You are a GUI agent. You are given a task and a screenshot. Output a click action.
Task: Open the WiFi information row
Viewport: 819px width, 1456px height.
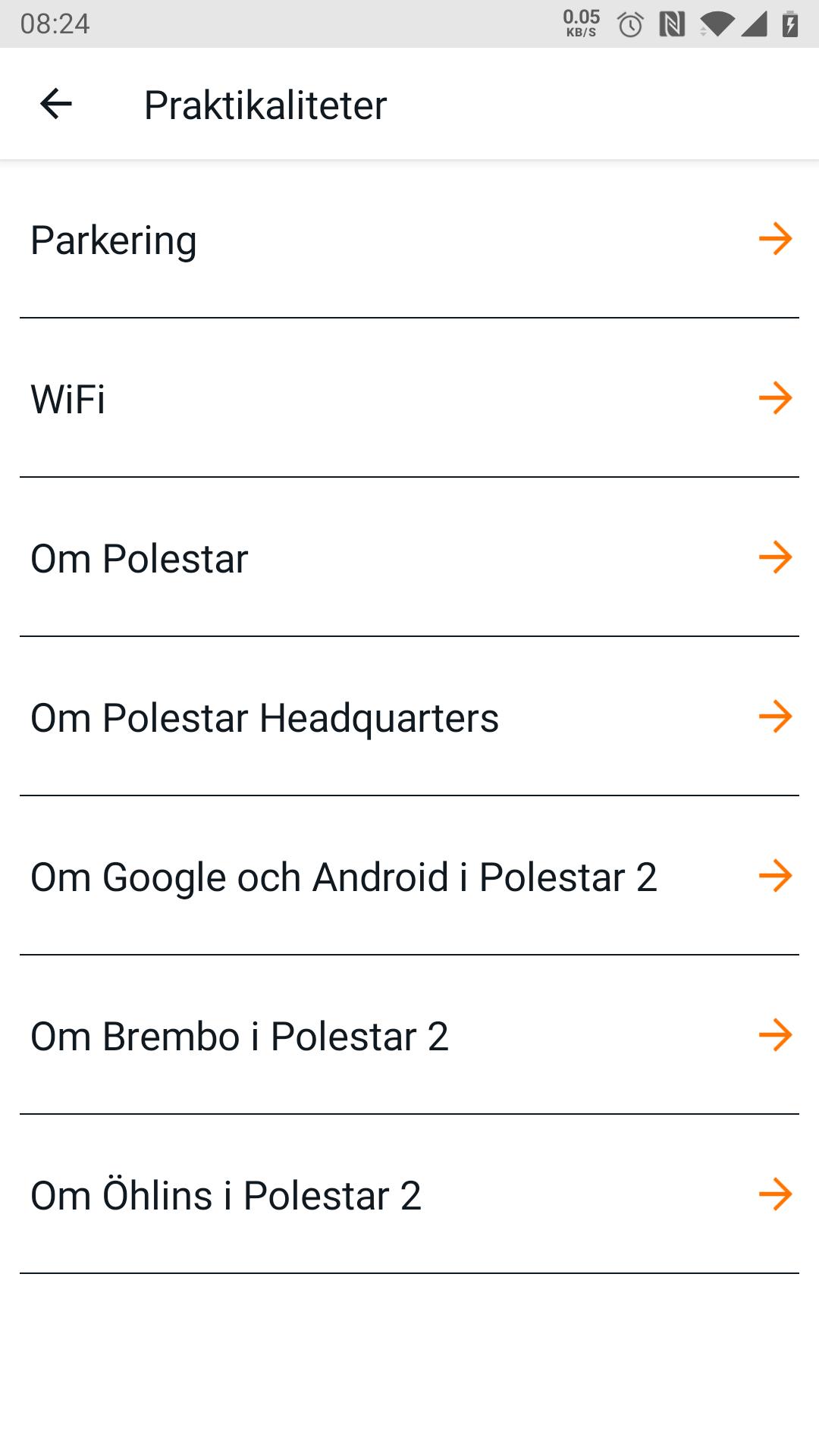pyautogui.click(x=409, y=398)
